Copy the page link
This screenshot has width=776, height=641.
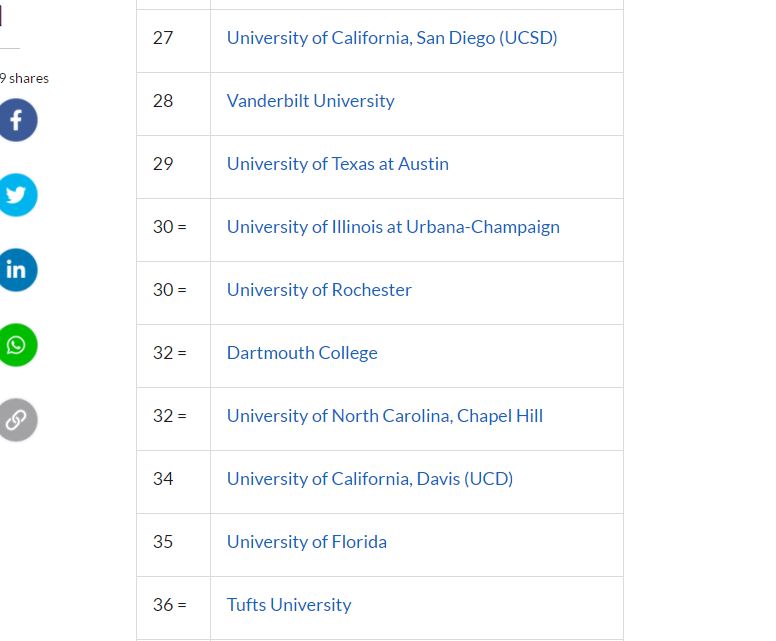[x=17, y=420]
